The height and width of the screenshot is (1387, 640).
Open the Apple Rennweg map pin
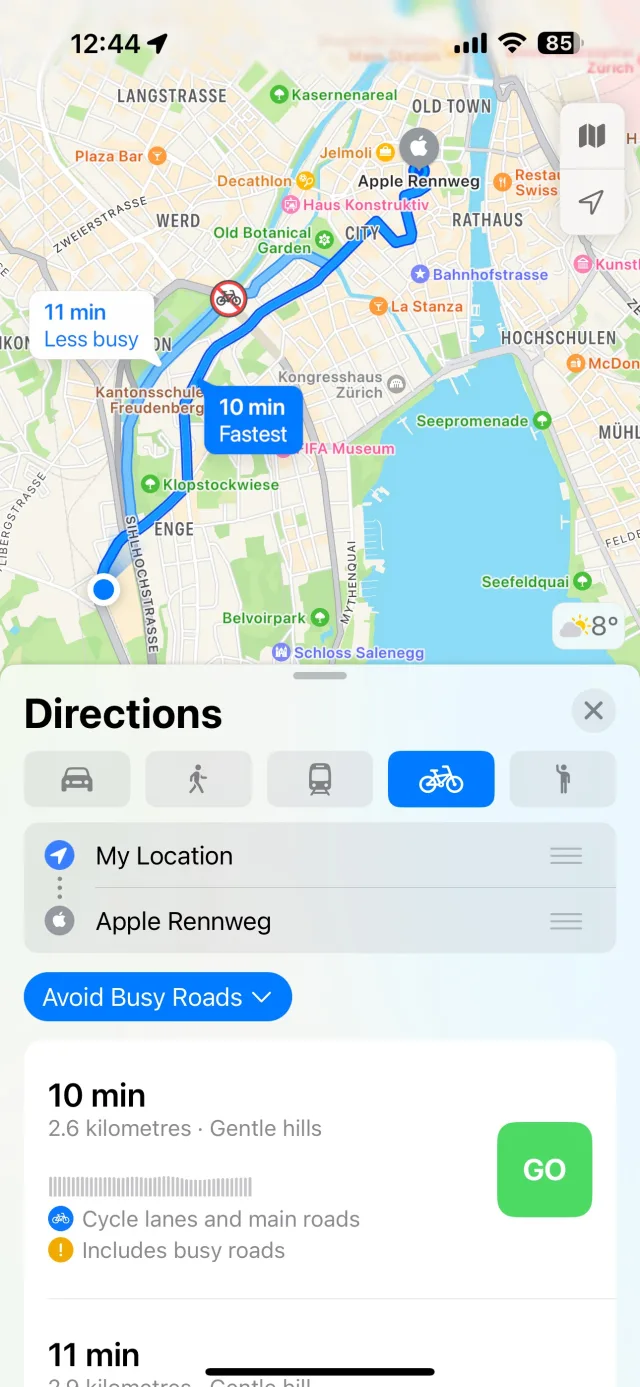(419, 149)
